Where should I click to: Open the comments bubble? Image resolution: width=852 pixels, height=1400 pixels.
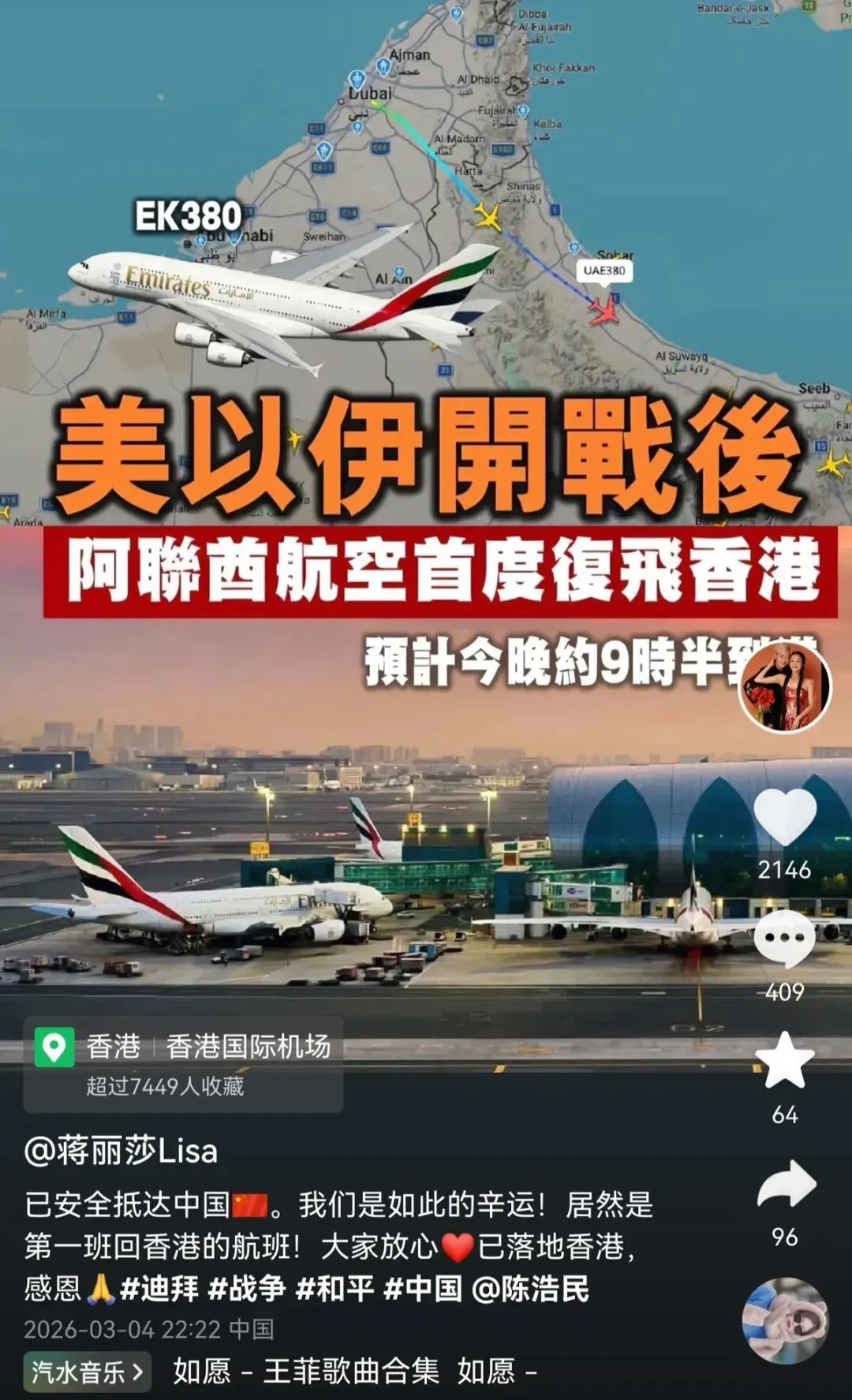point(784,939)
